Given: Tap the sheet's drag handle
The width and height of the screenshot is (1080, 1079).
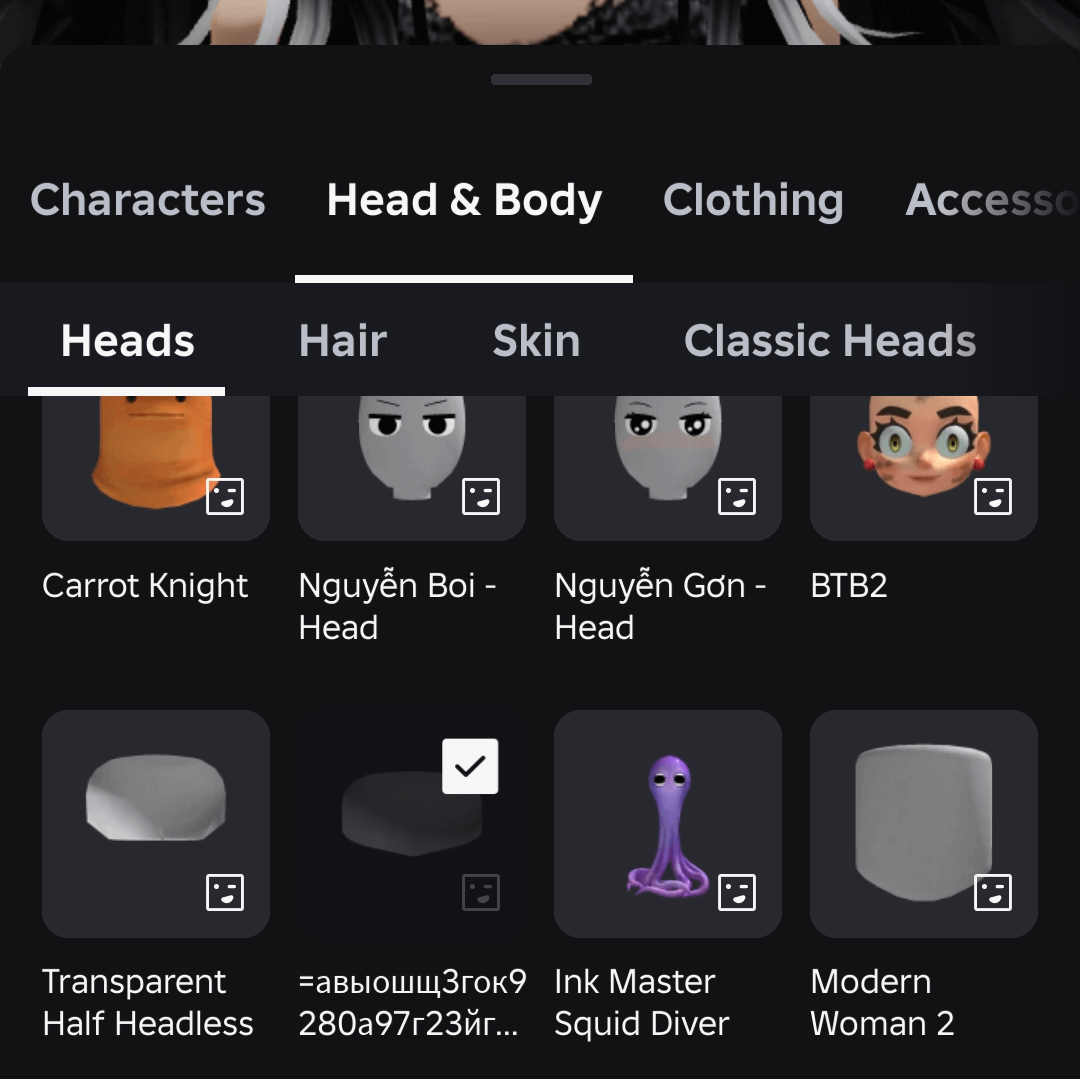Looking at the screenshot, I should [541, 79].
